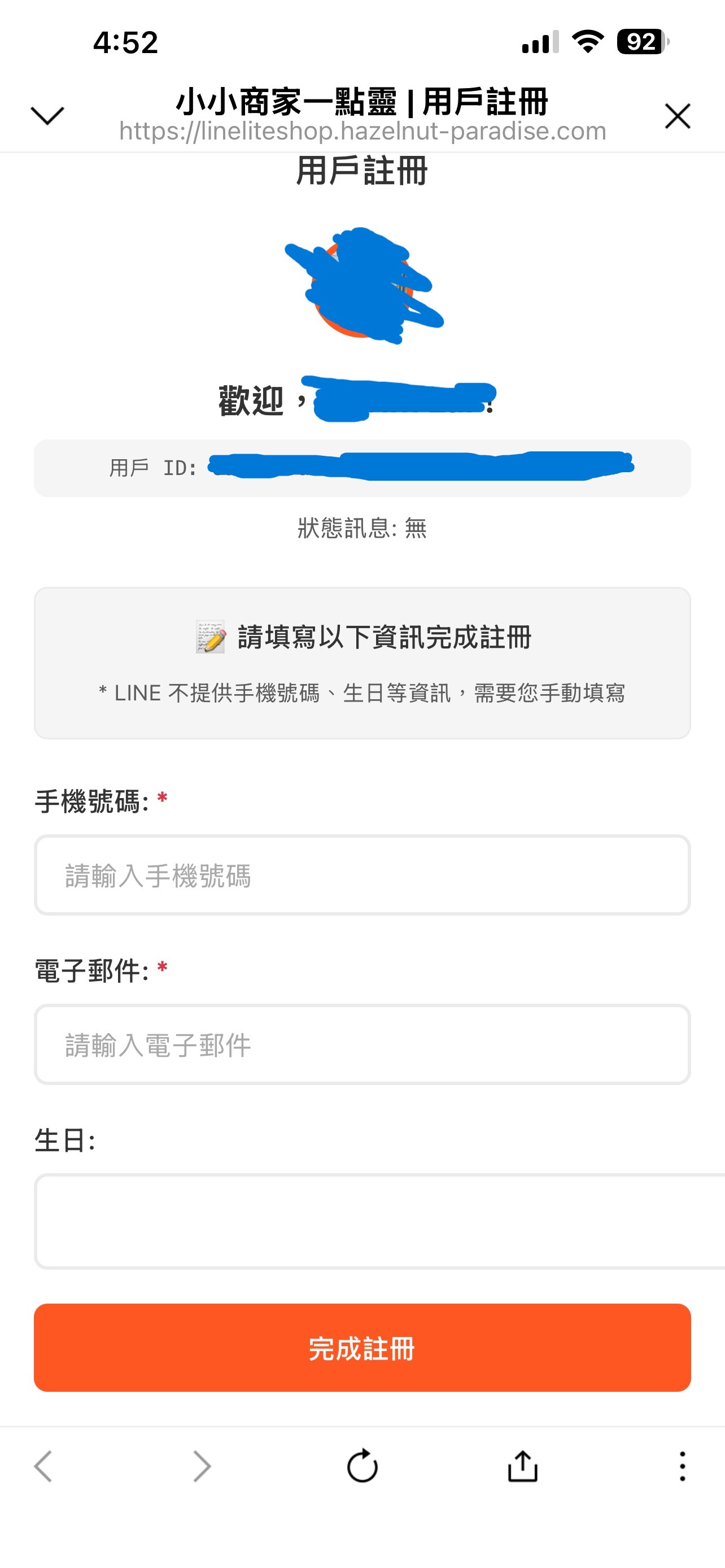Close the registration web page
725x1568 pixels.
pyautogui.click(x=677, y=116)
